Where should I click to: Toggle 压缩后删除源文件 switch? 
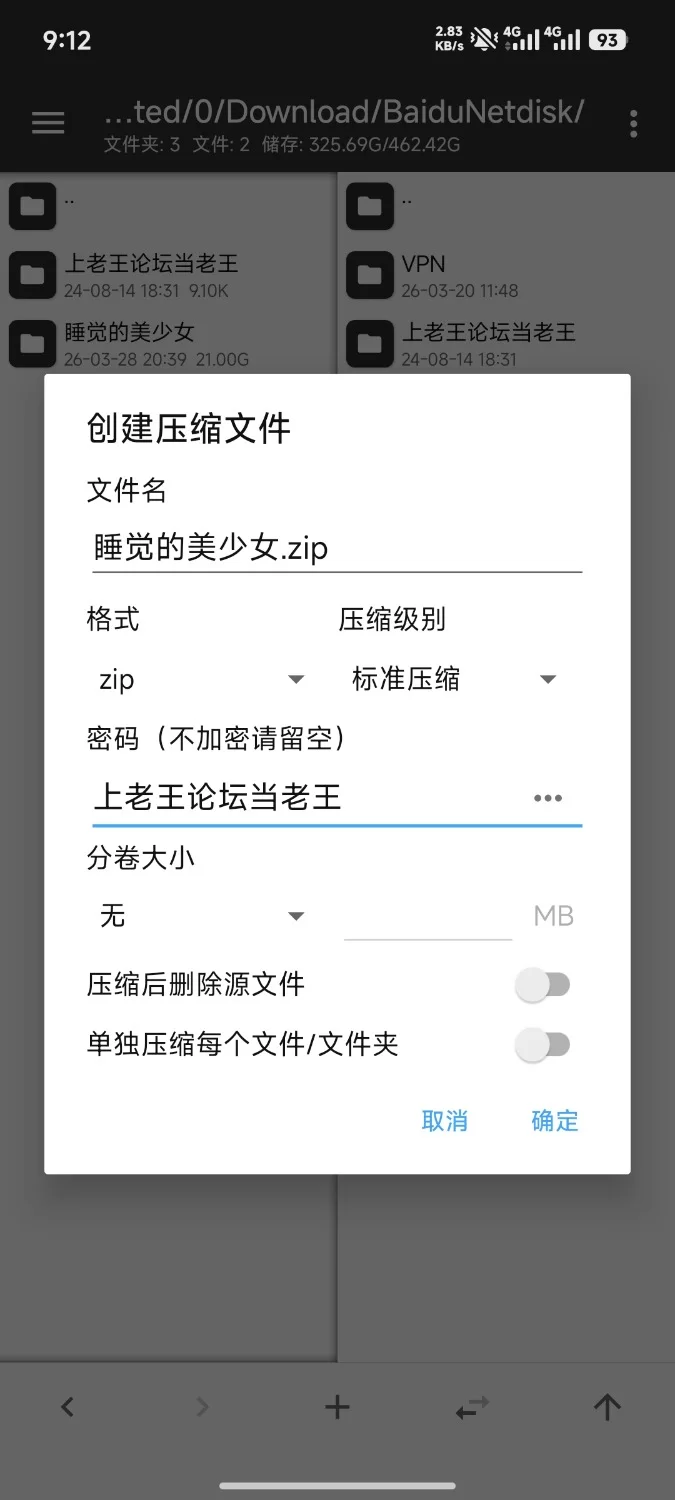coord(542,985)
